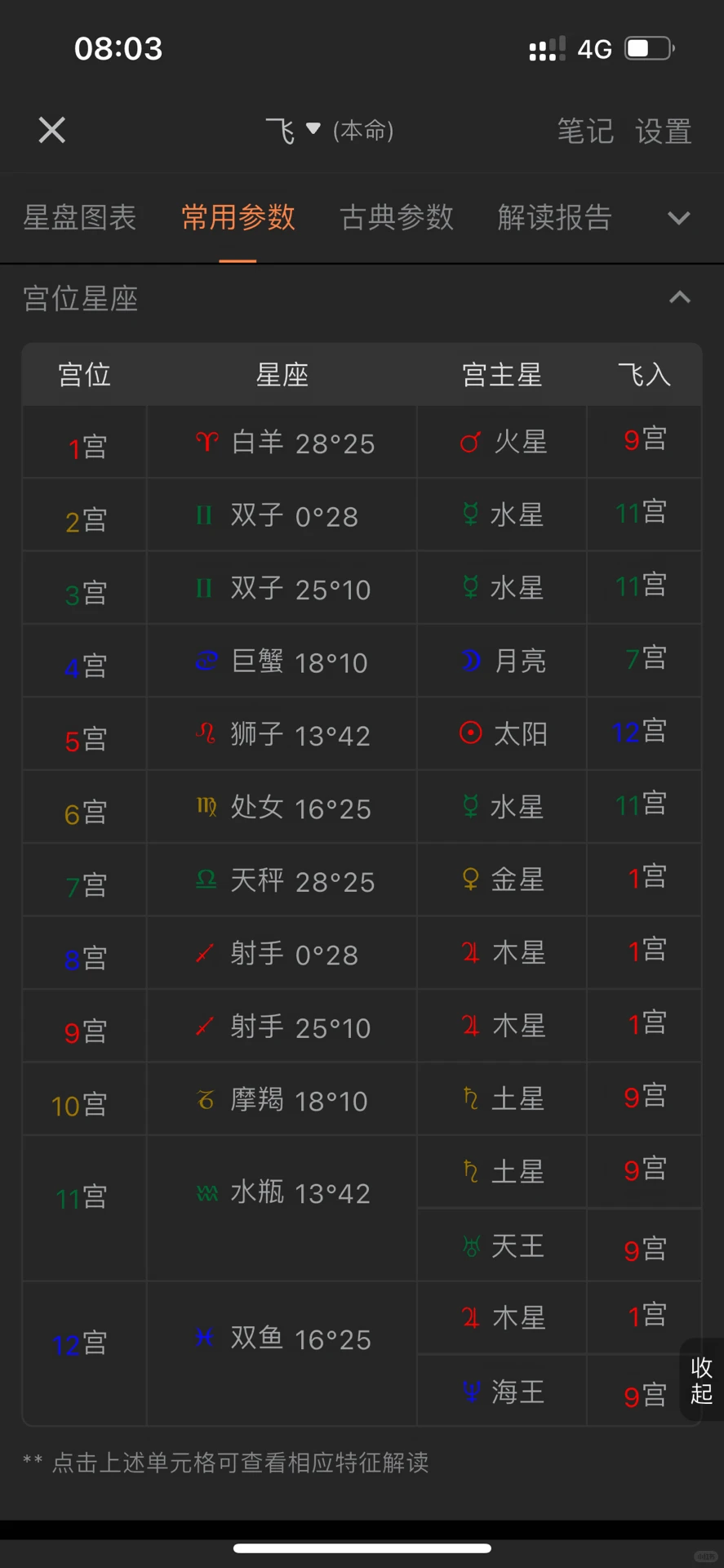
Task: View the 海王 ruler cell reading
Action: [502, 1391]
